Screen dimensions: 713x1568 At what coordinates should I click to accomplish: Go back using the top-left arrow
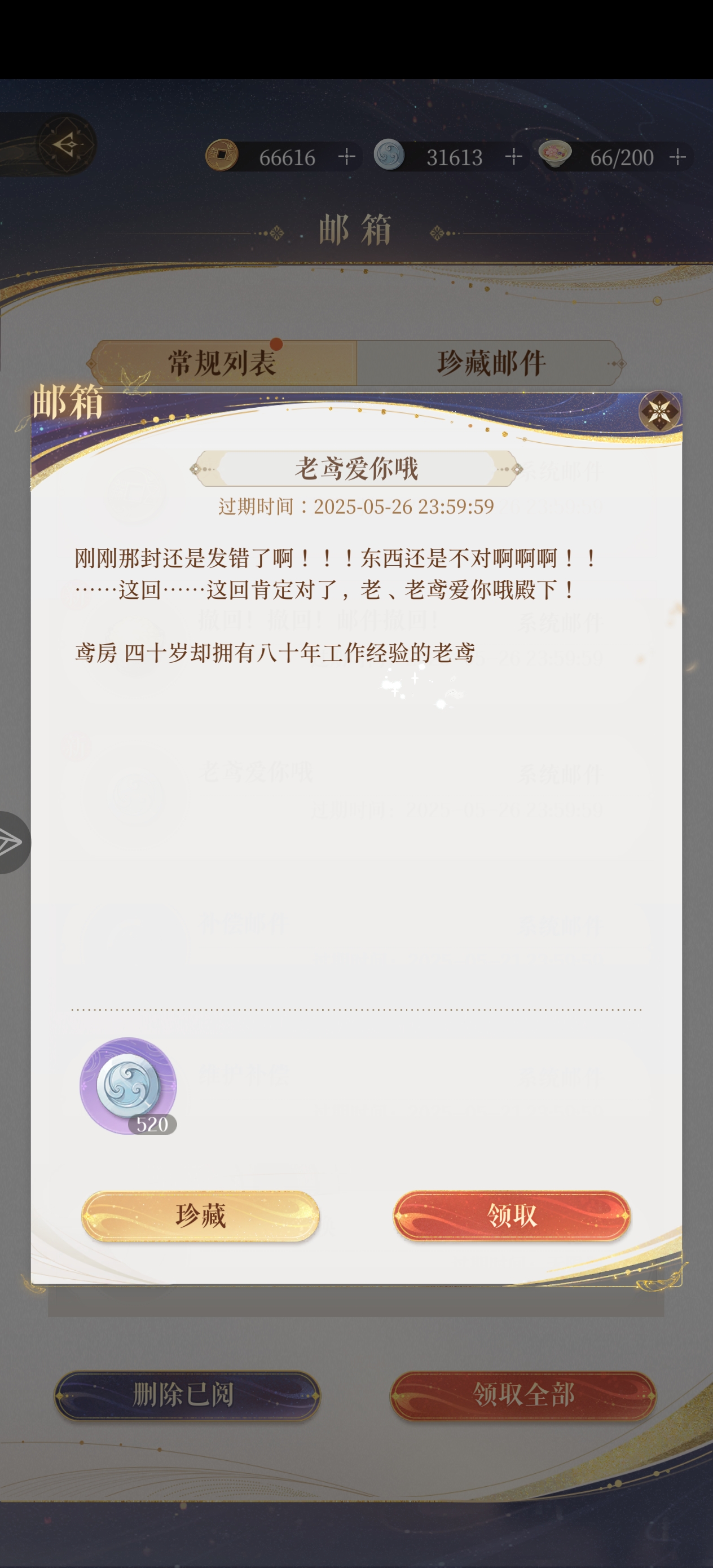pyautogui.click(x=66, y=145)
